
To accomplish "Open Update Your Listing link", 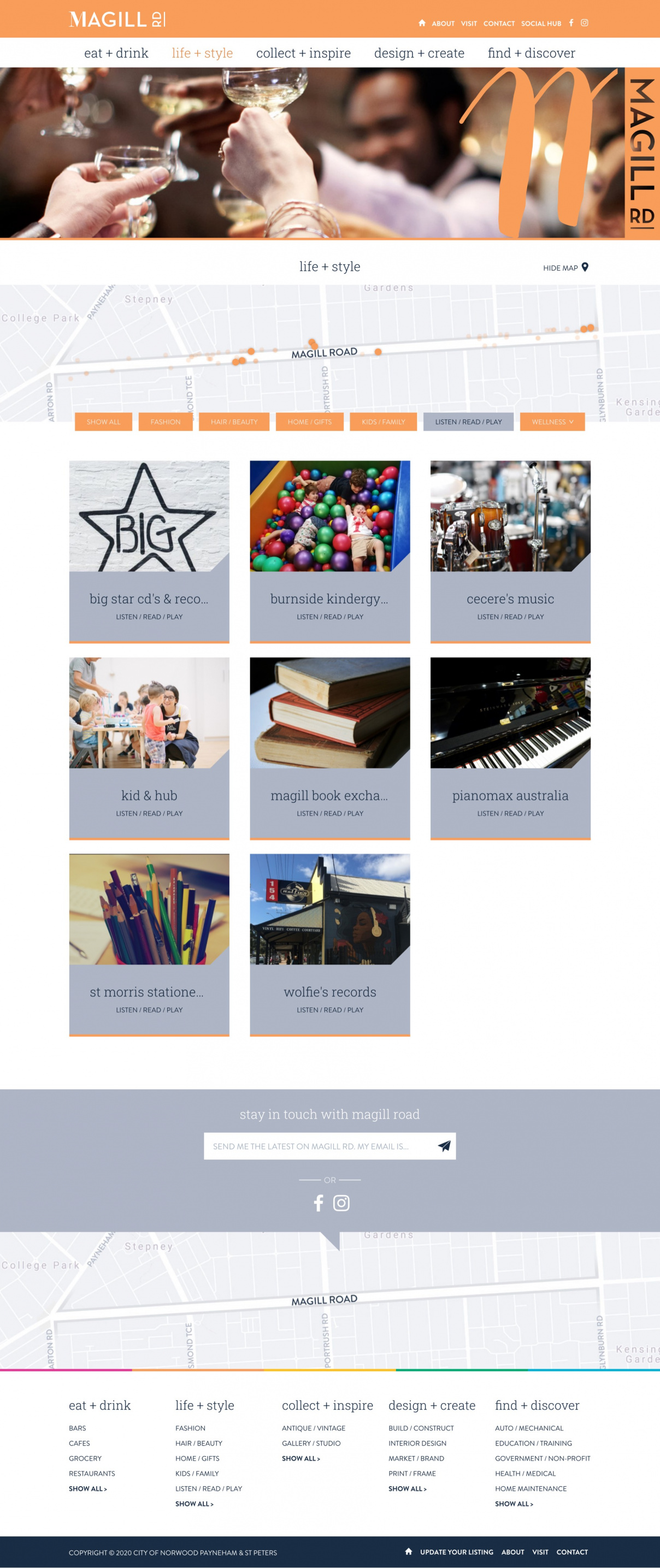I will point(456,1552).
